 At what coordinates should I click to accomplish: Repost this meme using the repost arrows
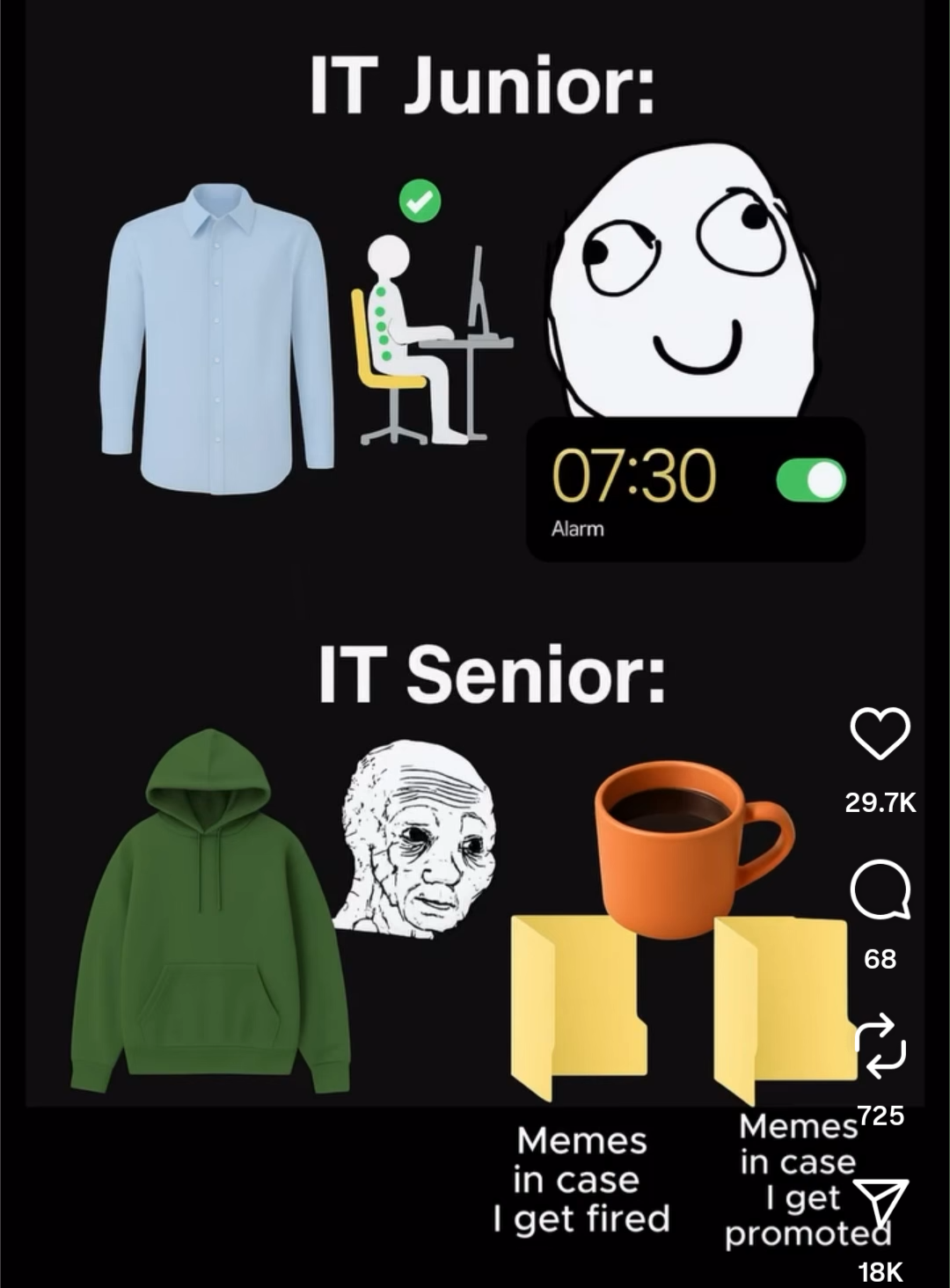tap(880, 1045)
